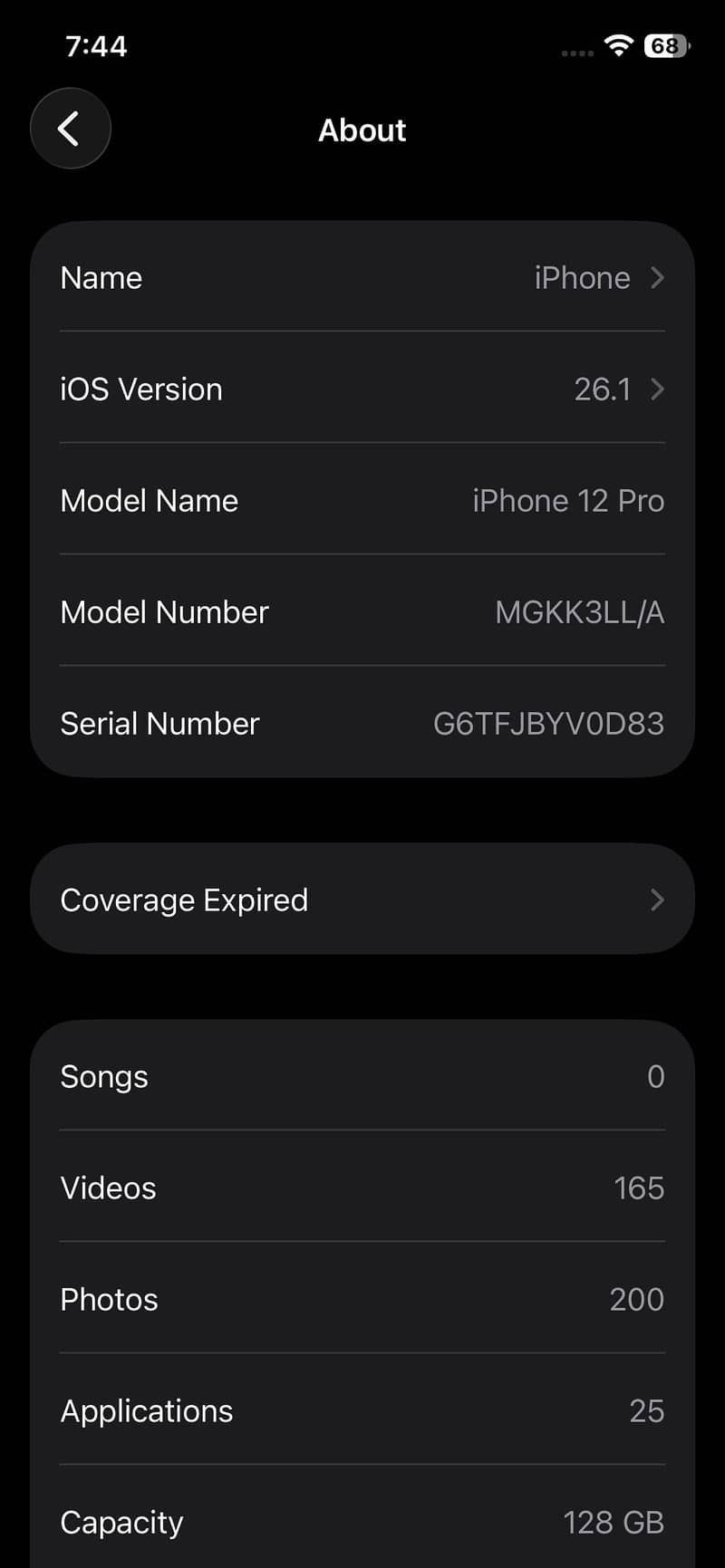Viewport: 725px width, 1568px height.
Task: Tap the clock showing 7:44
Action: pos(97,45)
